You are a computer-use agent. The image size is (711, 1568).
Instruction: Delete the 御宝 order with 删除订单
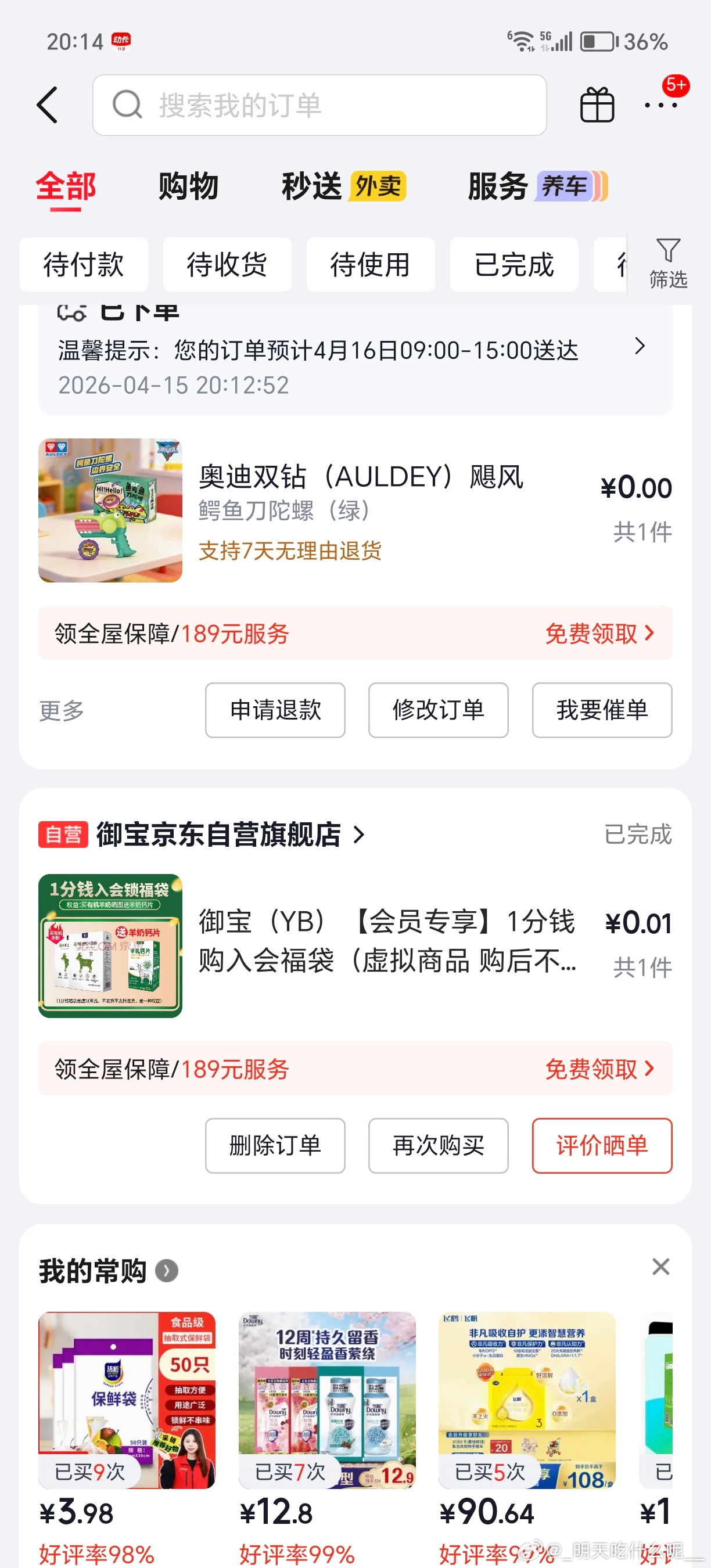coord(275,1145)
